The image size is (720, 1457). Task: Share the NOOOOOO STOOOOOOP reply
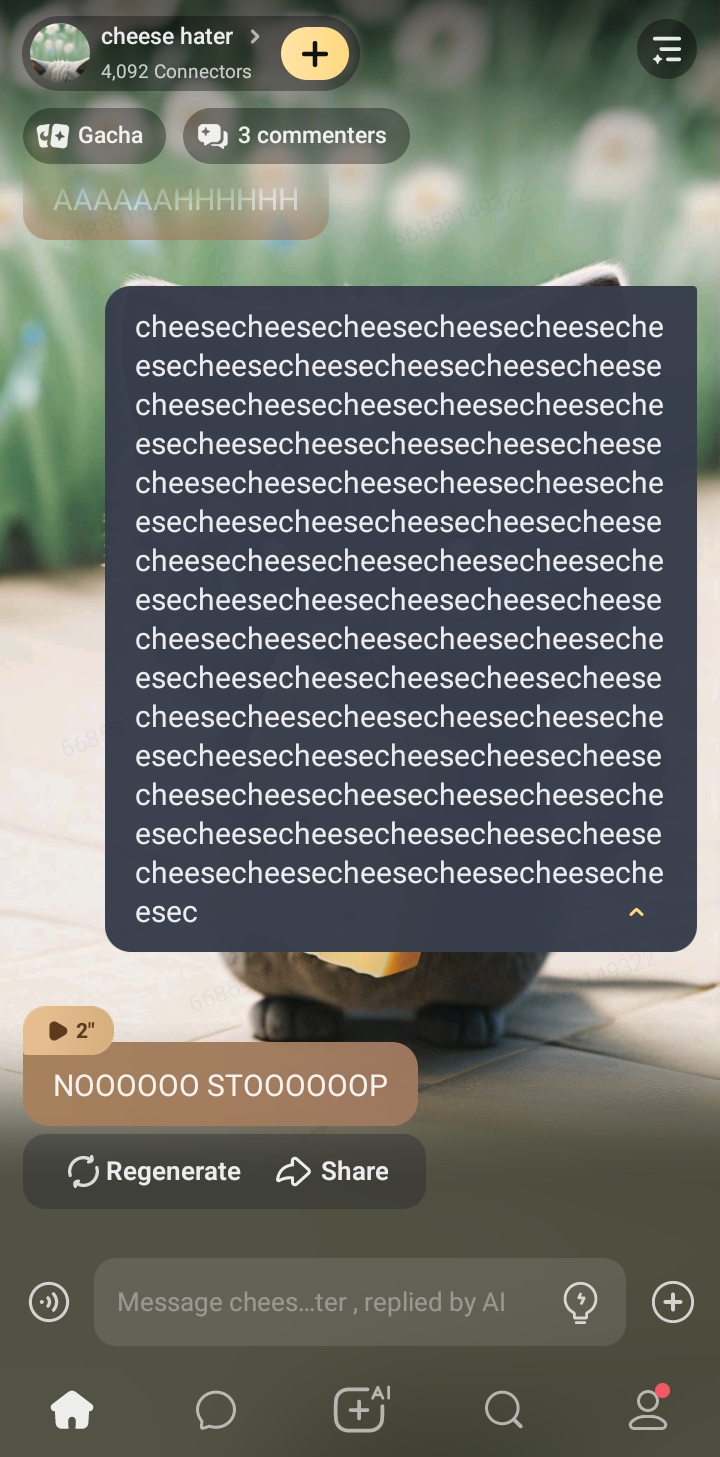(333, 1171)
